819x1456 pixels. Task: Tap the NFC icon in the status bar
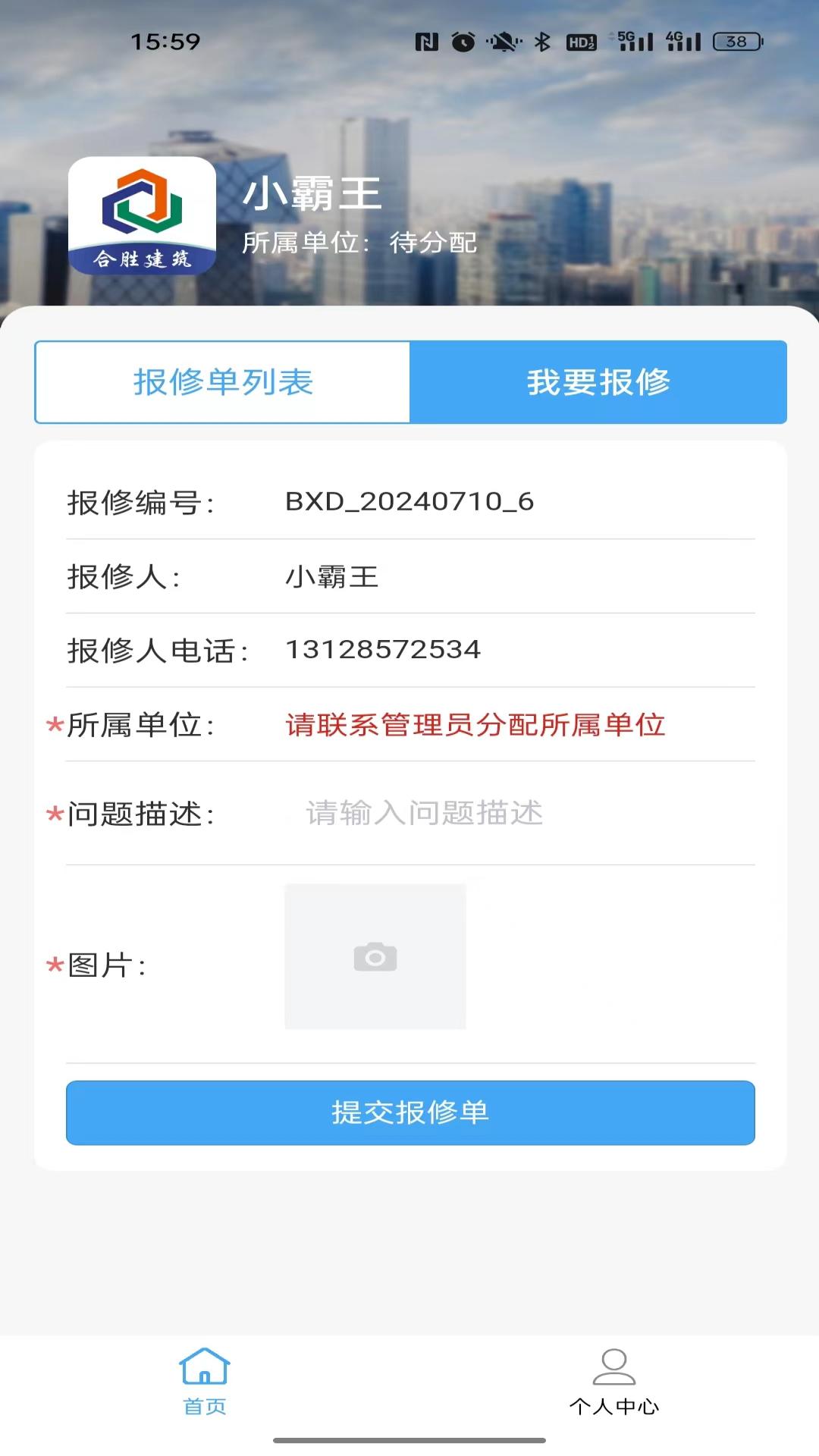tap(427, 42)
